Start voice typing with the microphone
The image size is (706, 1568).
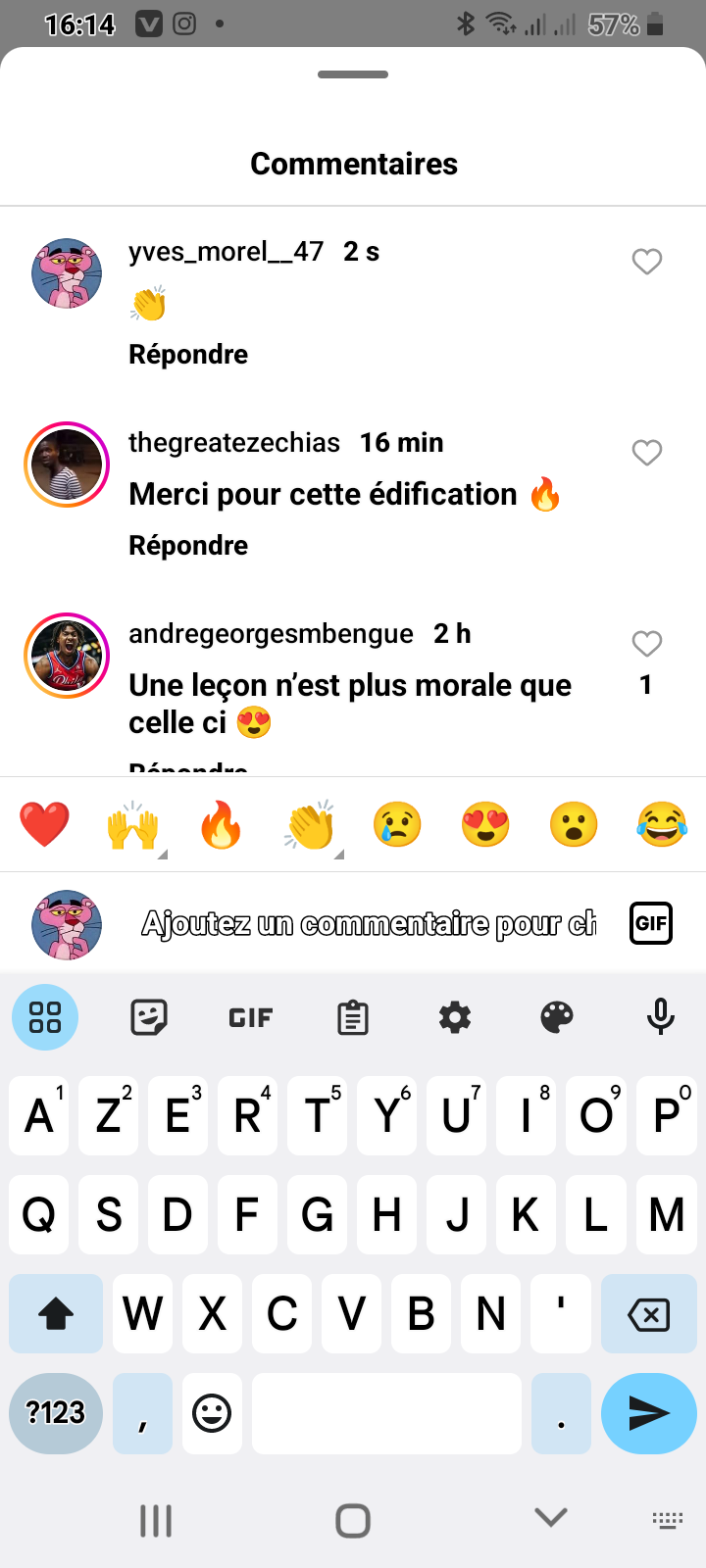pyautogui.click(x=661, y=1017)
